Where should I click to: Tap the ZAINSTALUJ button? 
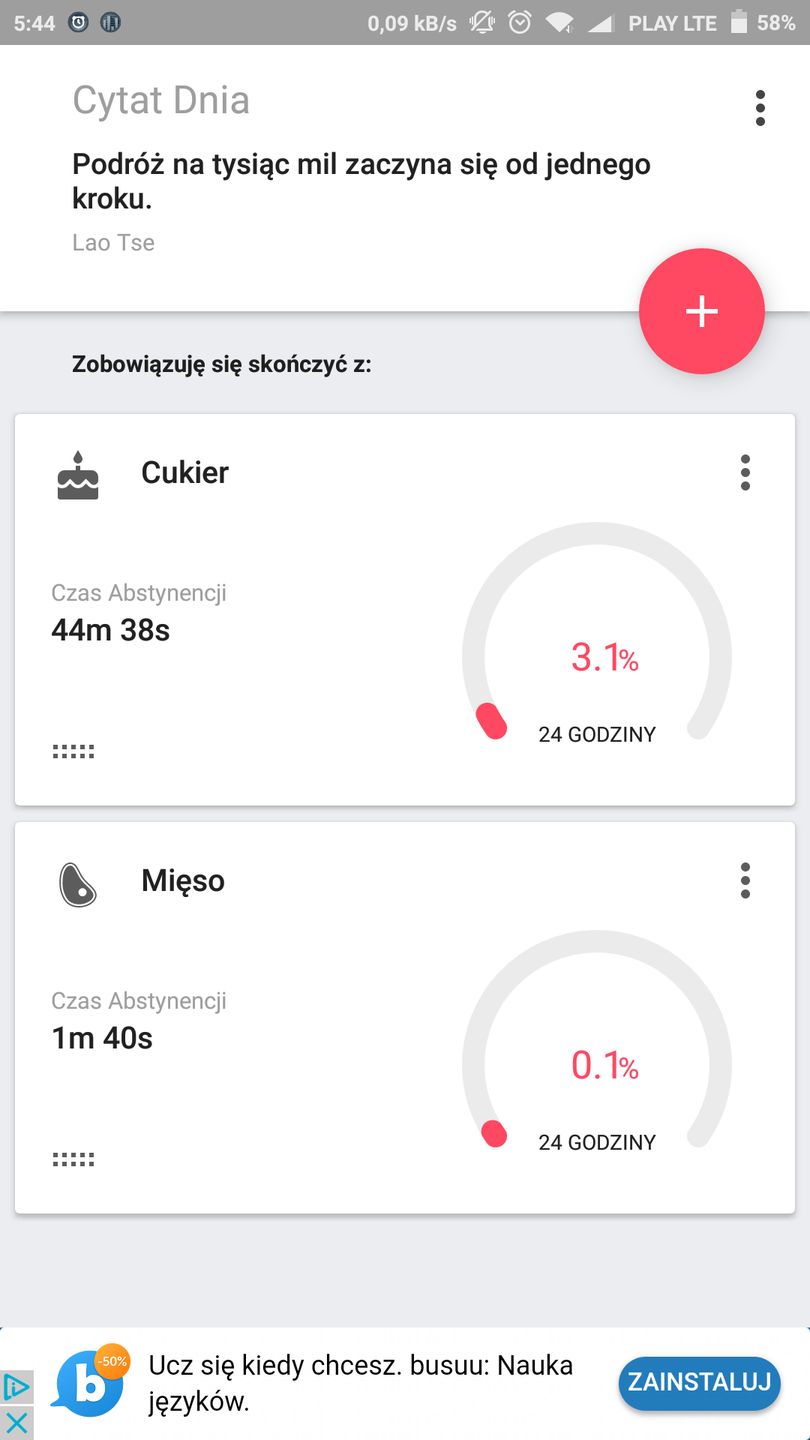coord(698,1383)
